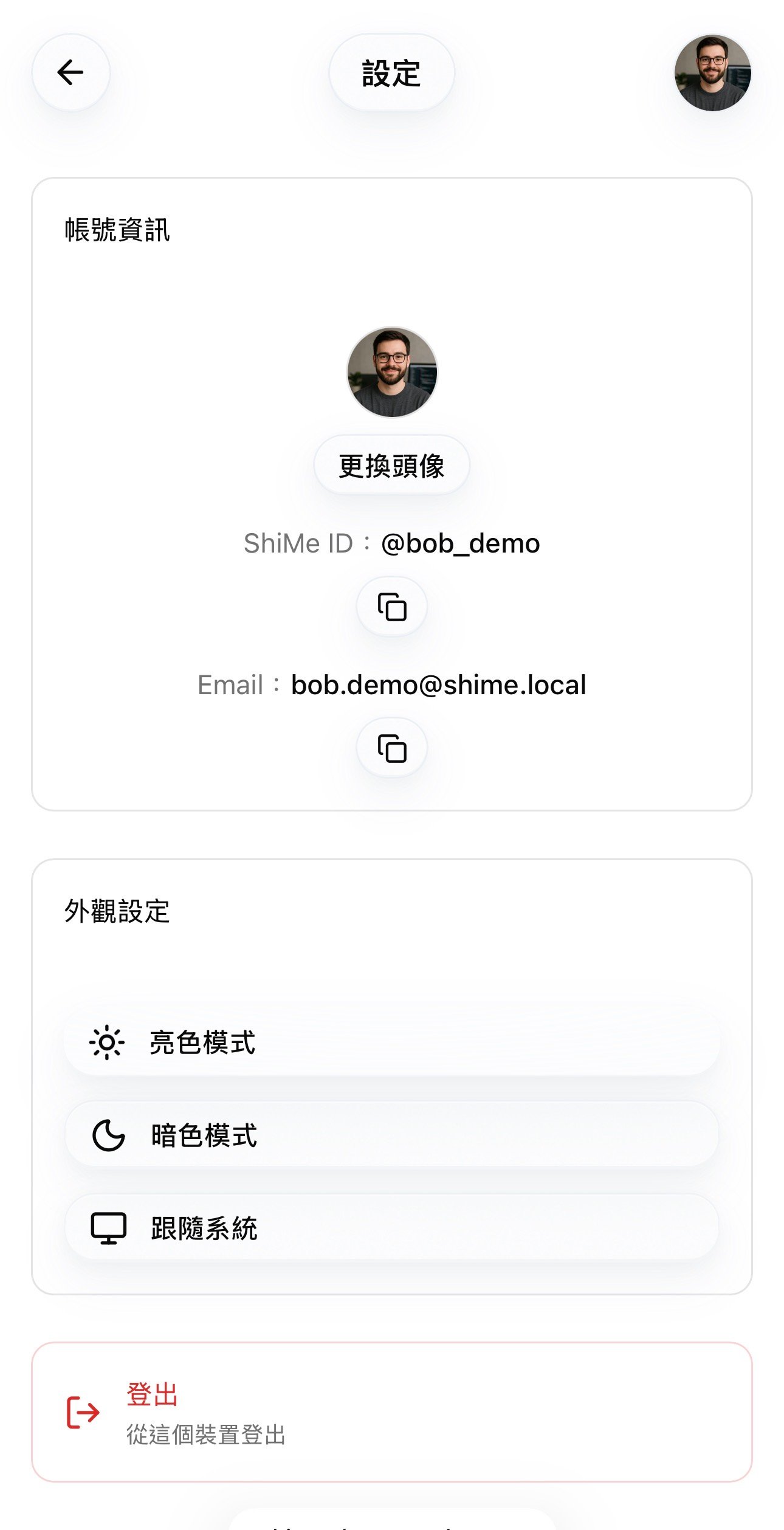Tap the large avatar above 更換頭像
This screenshot has height=1530, width=784.
[392, 373]
